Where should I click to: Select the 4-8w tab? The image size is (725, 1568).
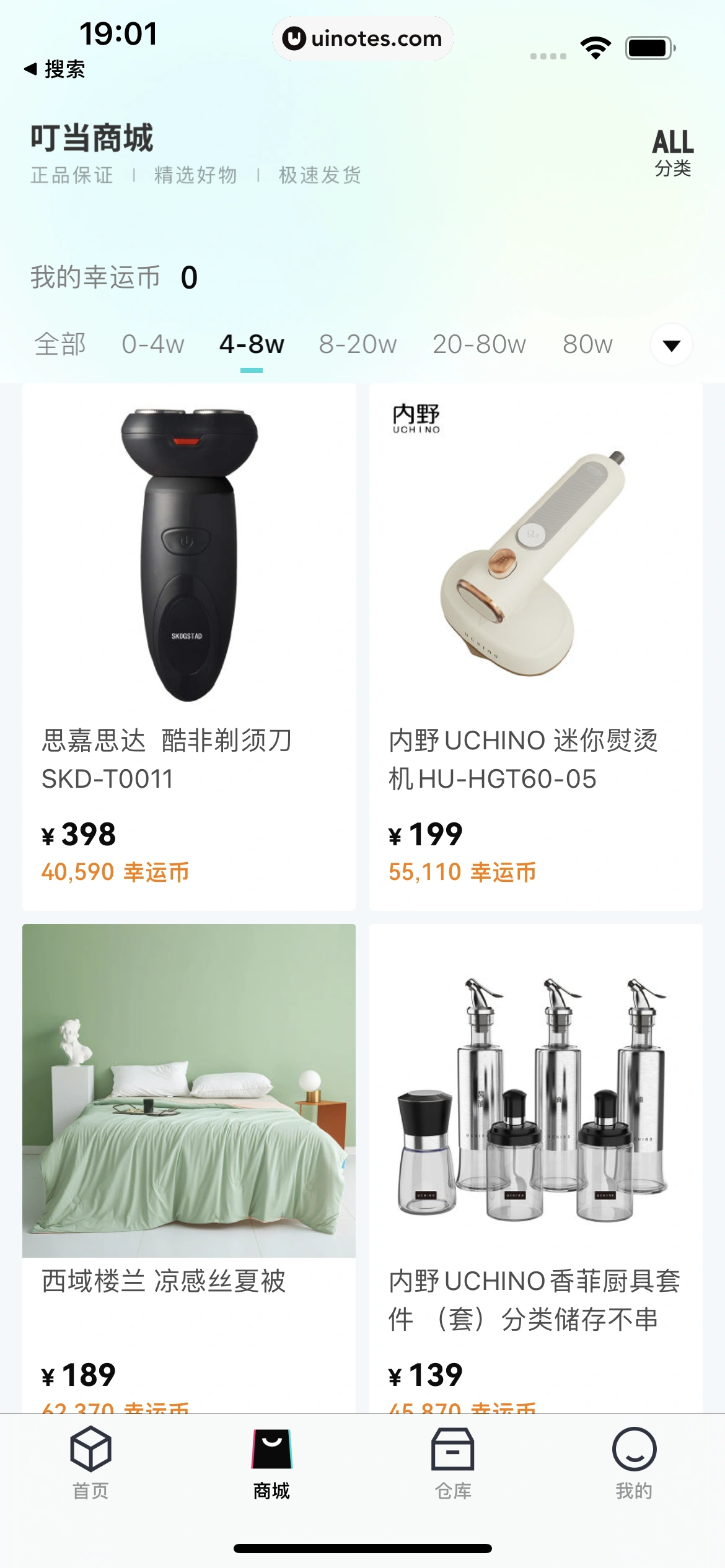(252, 344)
